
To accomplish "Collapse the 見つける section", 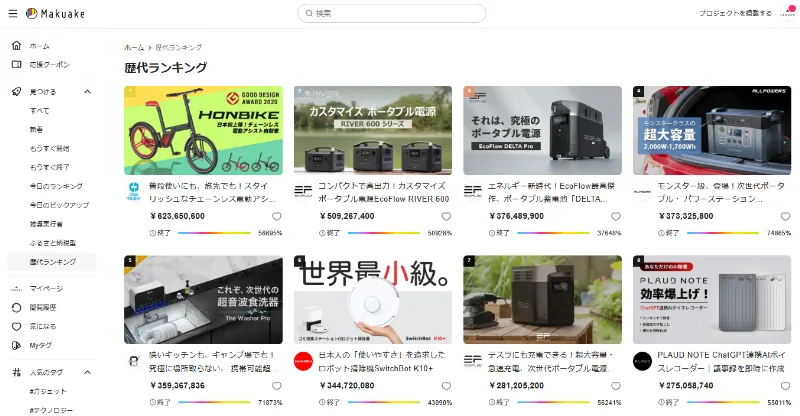I will 87,92.
